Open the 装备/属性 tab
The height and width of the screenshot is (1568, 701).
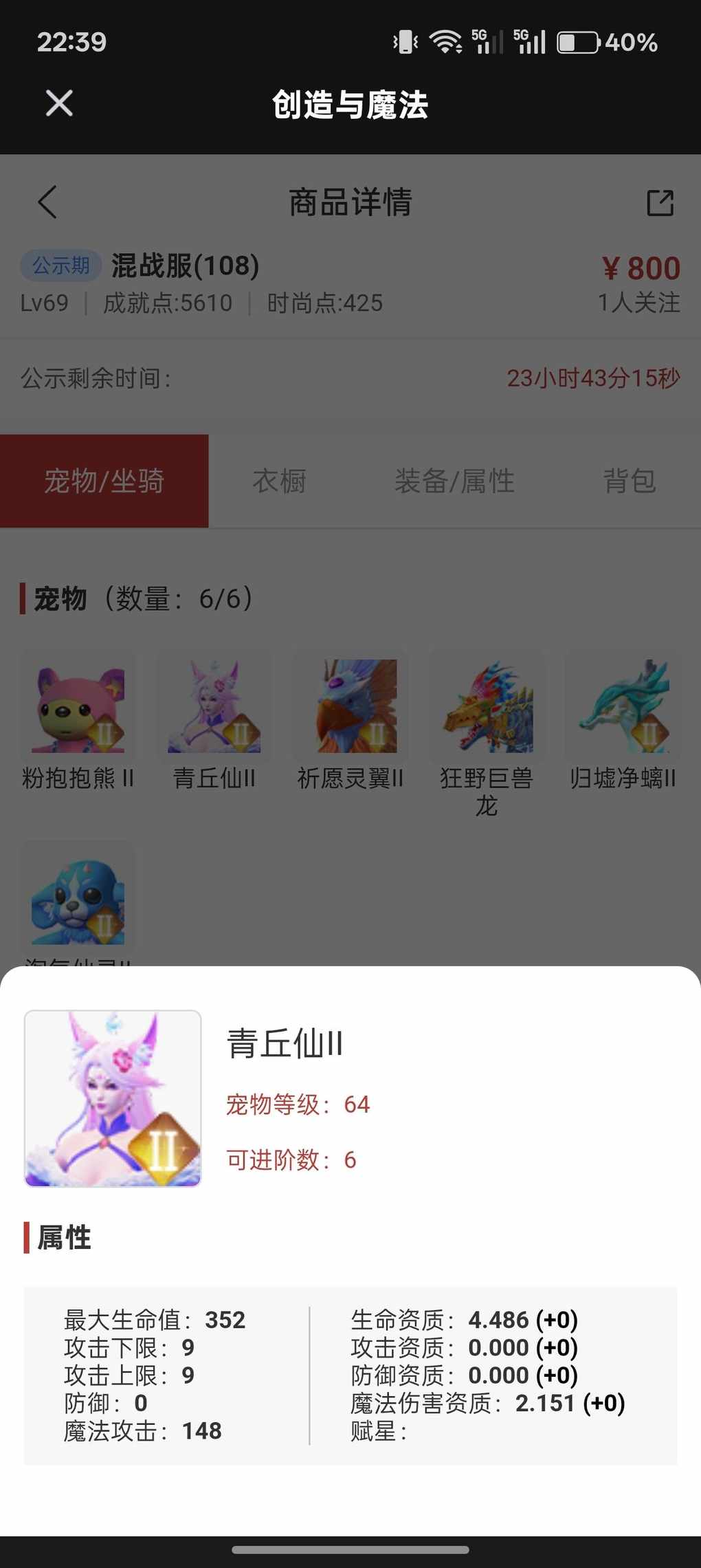pos(454,481)
